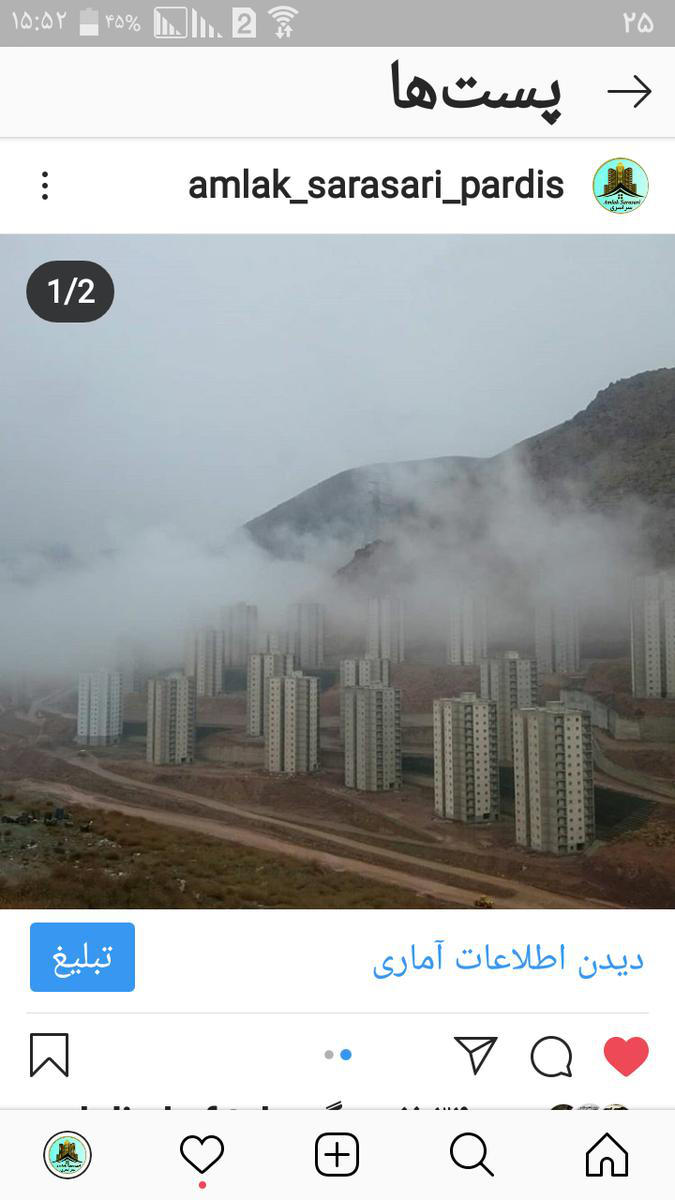Save the post with the bookmark icon
The image size is (675, 1200).
click(49, 1055)
